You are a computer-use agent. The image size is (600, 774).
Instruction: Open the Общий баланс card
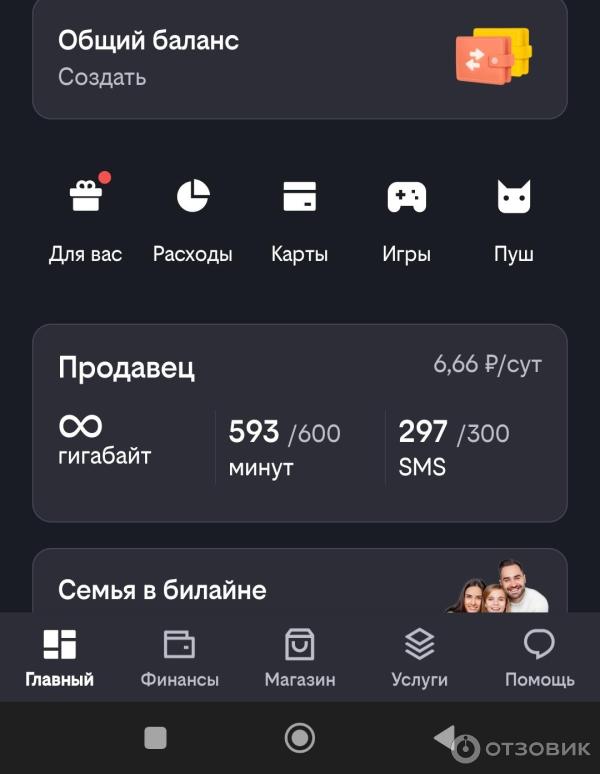300,58
